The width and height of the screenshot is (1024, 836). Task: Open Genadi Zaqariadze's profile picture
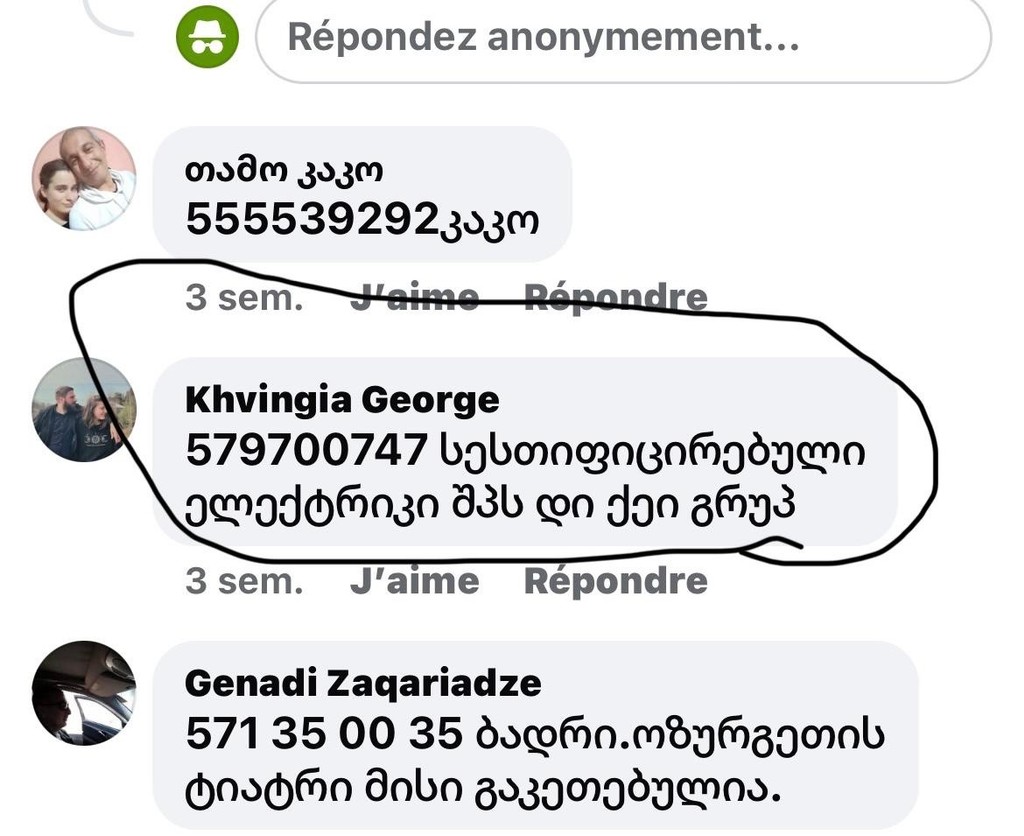pyautogui.click(x=84, y=693)
